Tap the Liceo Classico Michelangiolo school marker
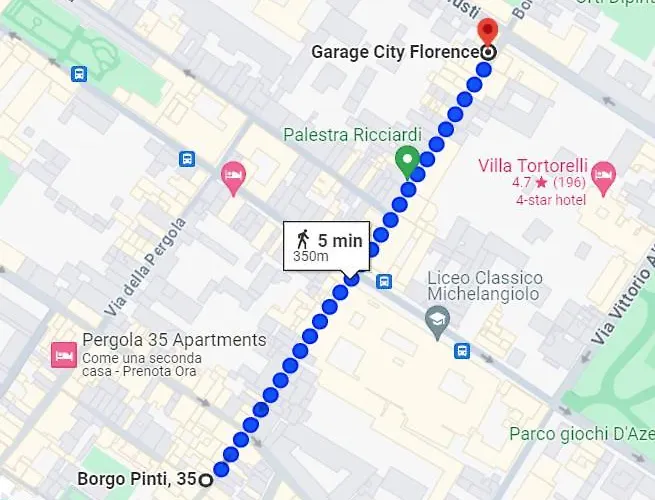This screenshot has height=500, width=655. click(x=437, y=320)
